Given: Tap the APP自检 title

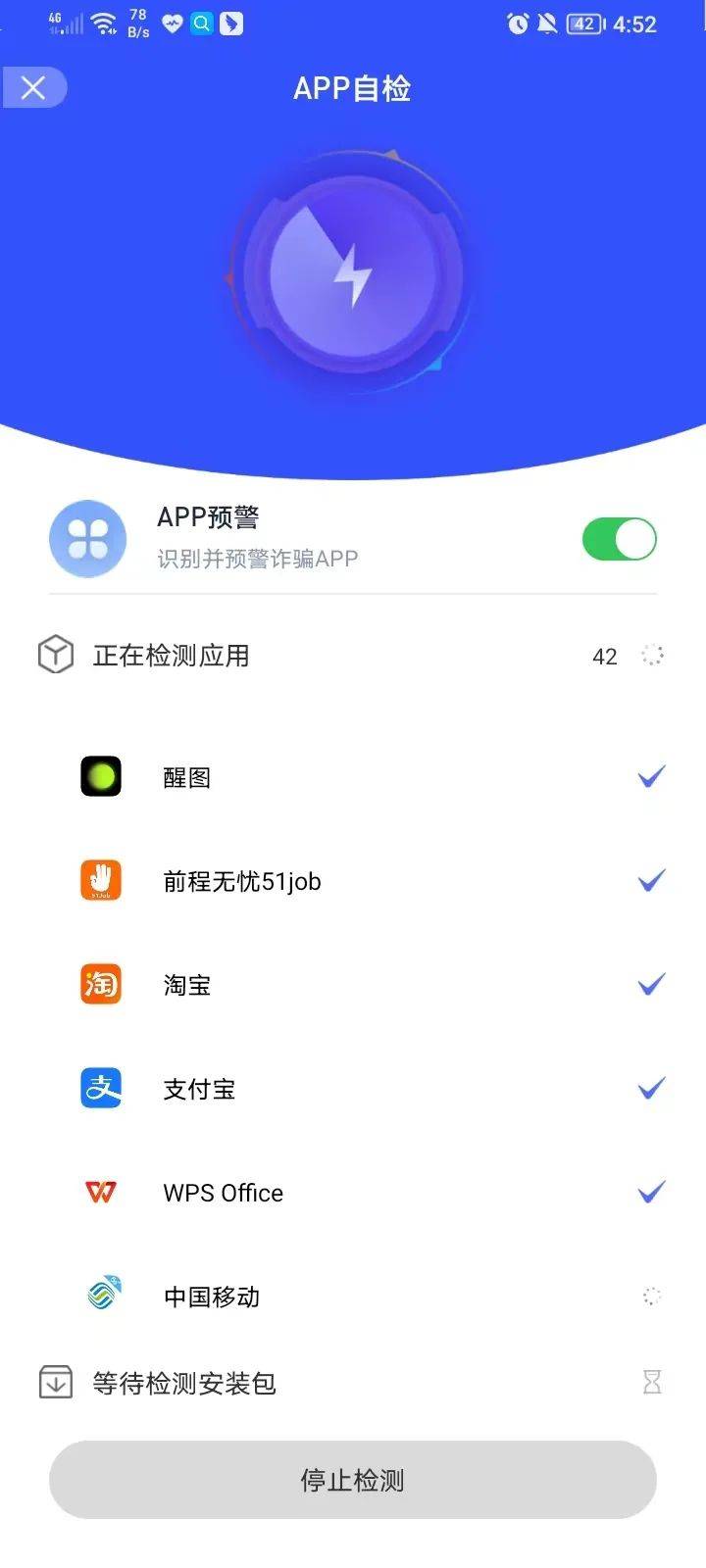Looking at the screenshot, I should (x=352, y=88).
